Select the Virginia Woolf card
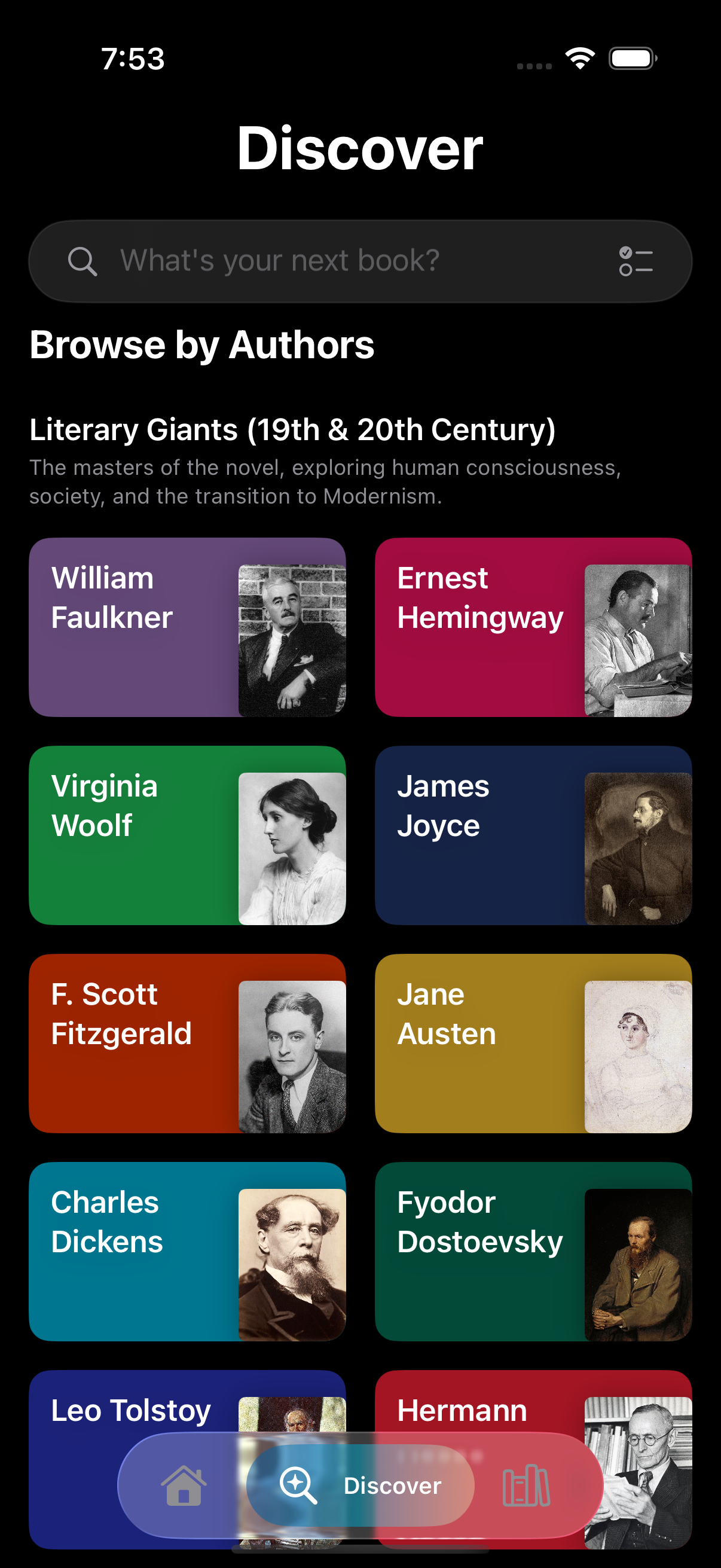721x1568 pixels. click(187, 835)
